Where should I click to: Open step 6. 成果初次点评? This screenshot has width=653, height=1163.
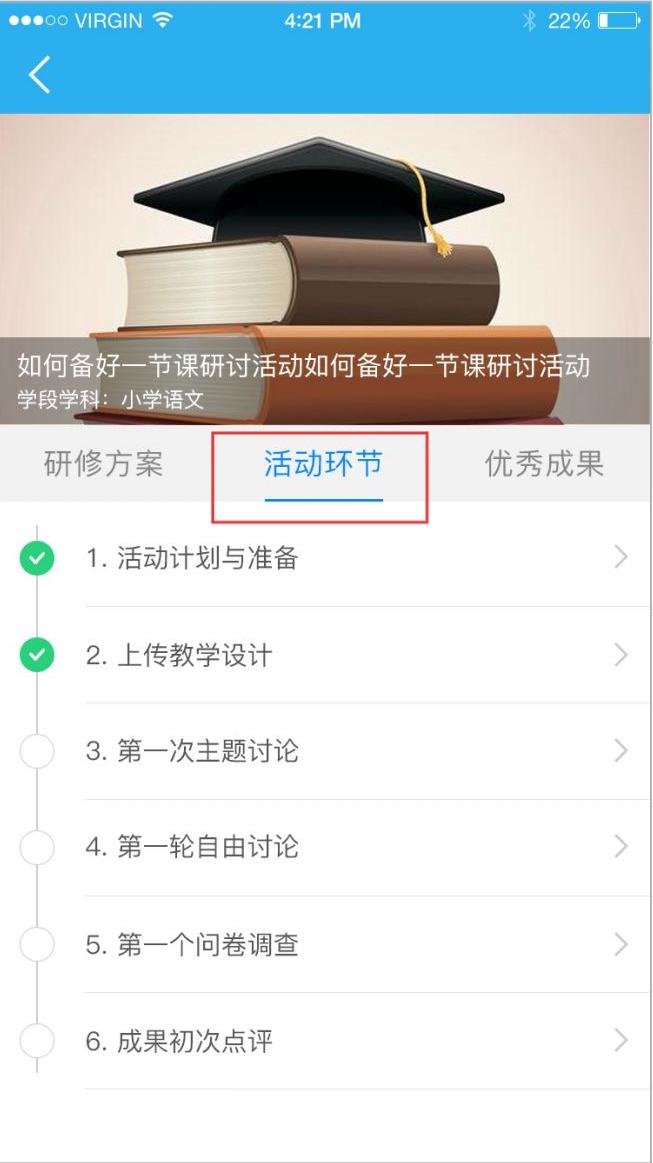(326, 1041)
